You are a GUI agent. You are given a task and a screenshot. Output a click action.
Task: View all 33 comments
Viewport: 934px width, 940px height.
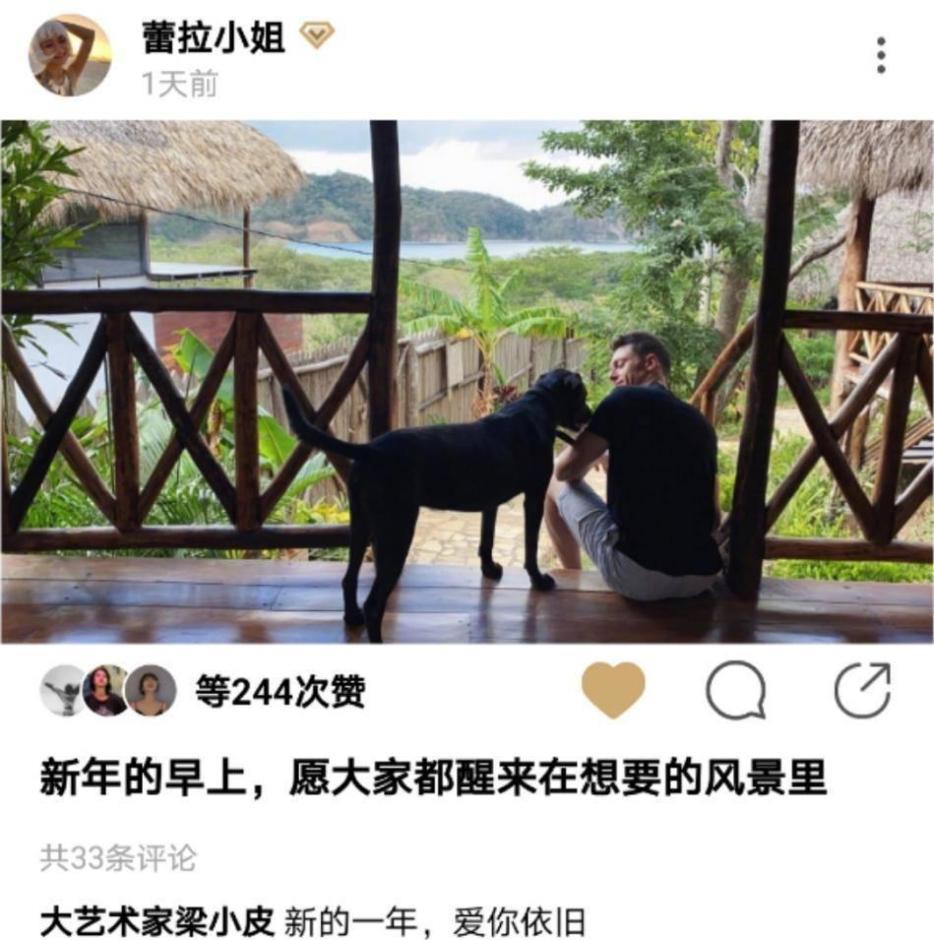[118, 857]
